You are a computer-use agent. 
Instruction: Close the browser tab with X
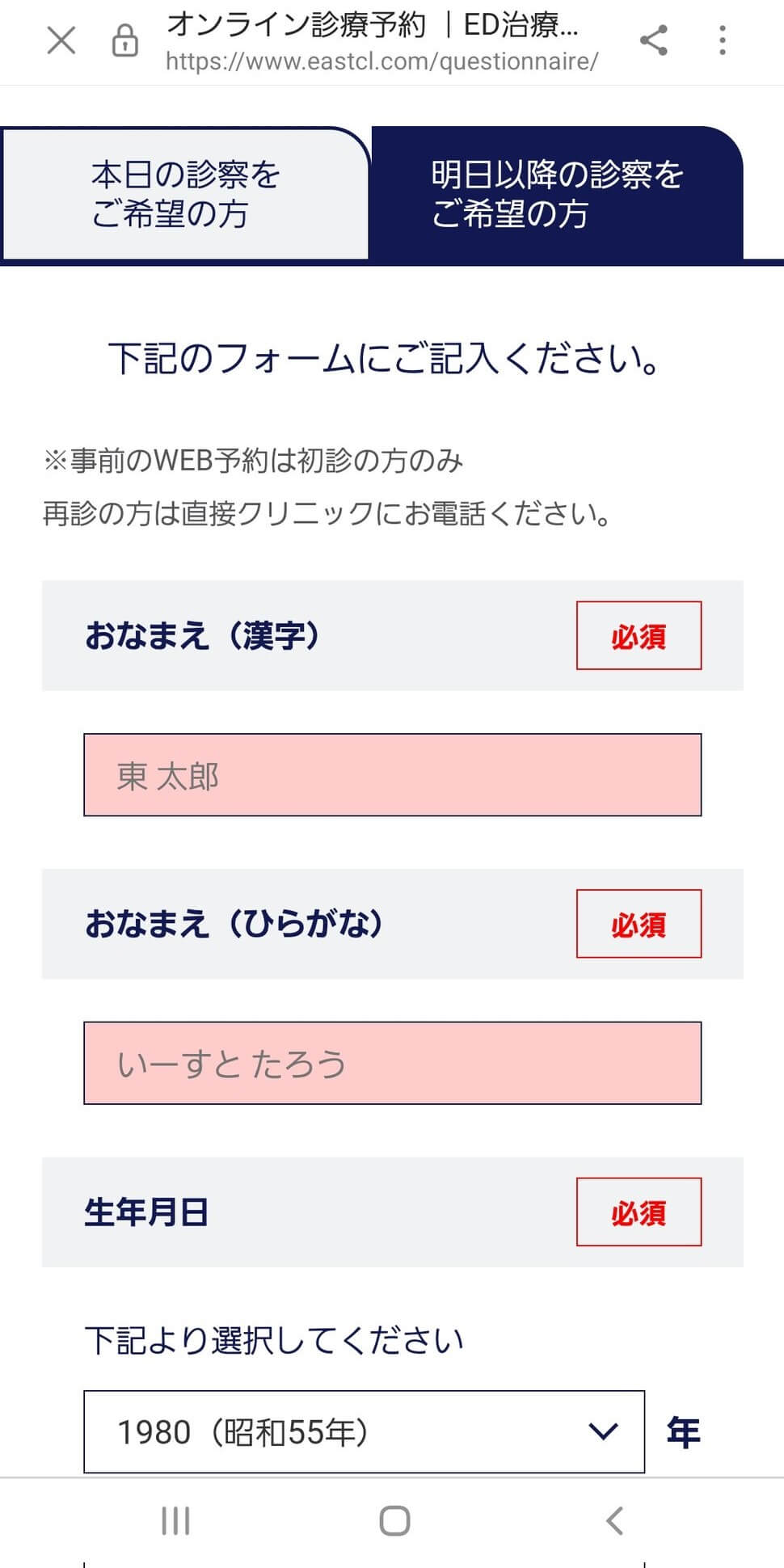coord(61,40)
